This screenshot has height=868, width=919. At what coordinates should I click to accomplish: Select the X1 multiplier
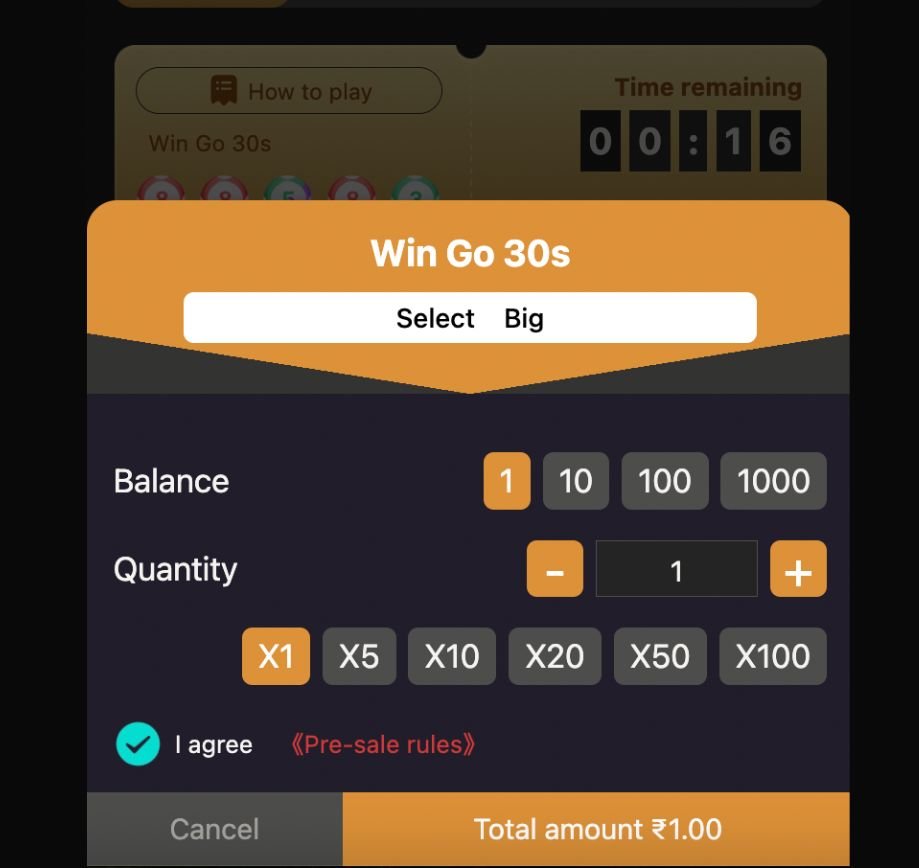[276, 656]
